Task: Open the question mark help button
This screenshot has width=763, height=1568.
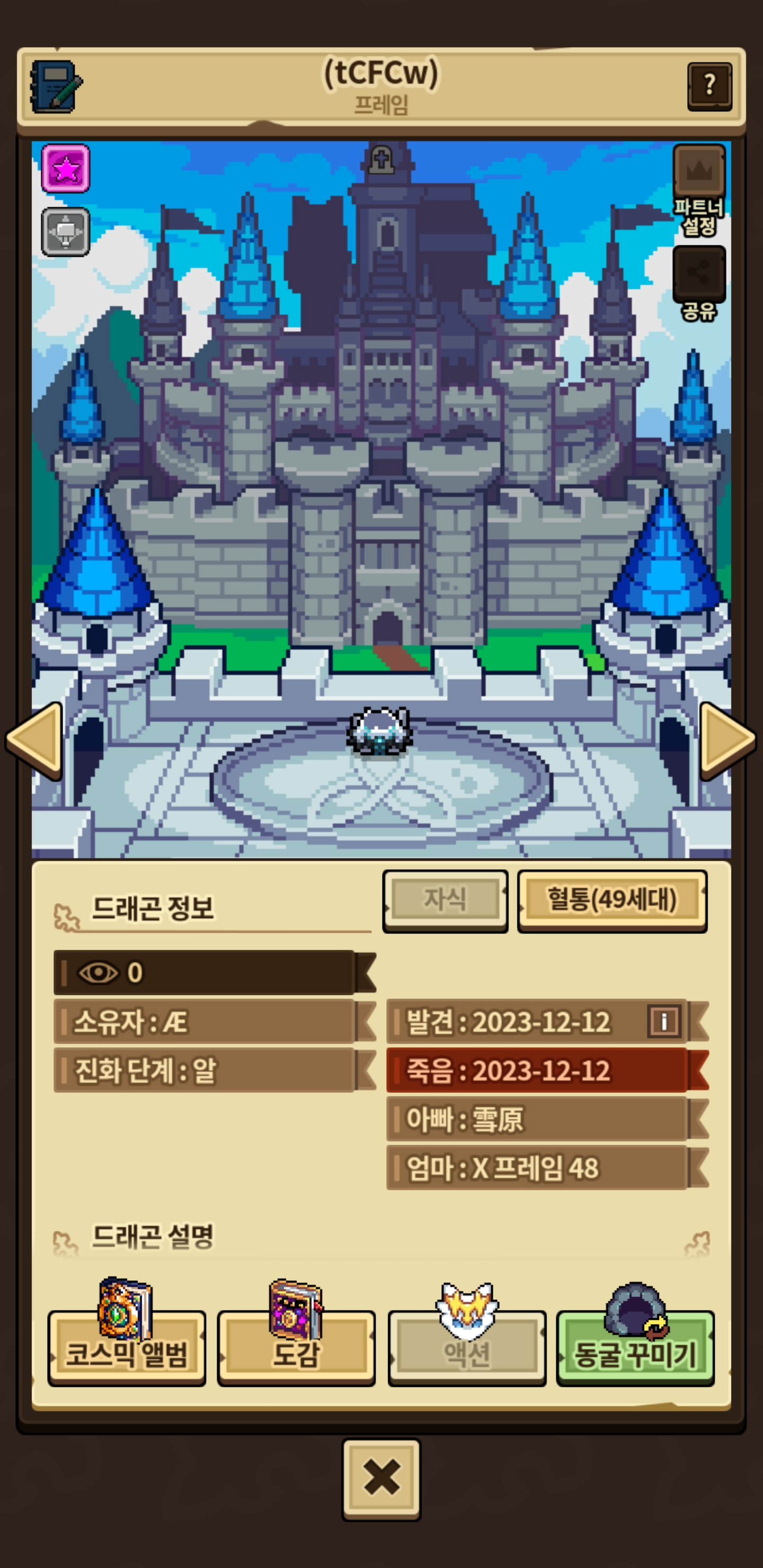Action: click(x=709, y=86)
